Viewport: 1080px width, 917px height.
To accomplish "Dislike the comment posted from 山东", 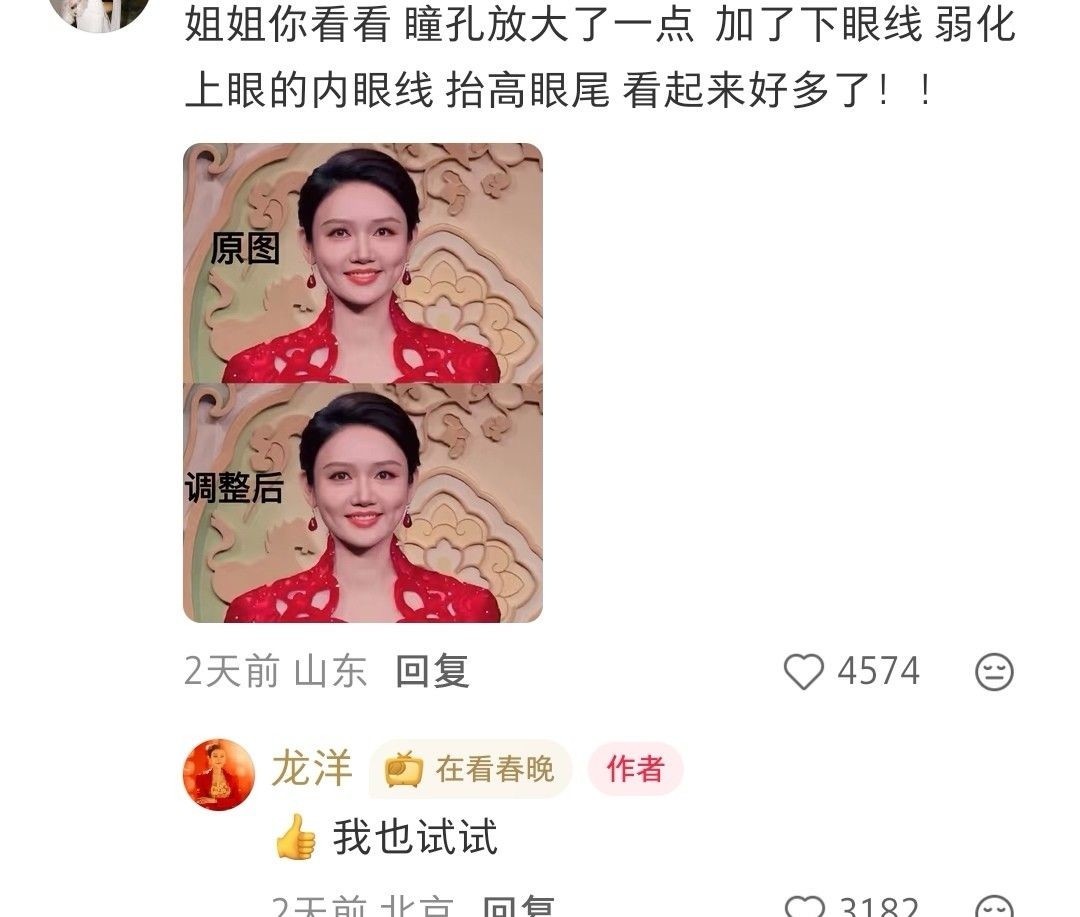I will 994,672.
